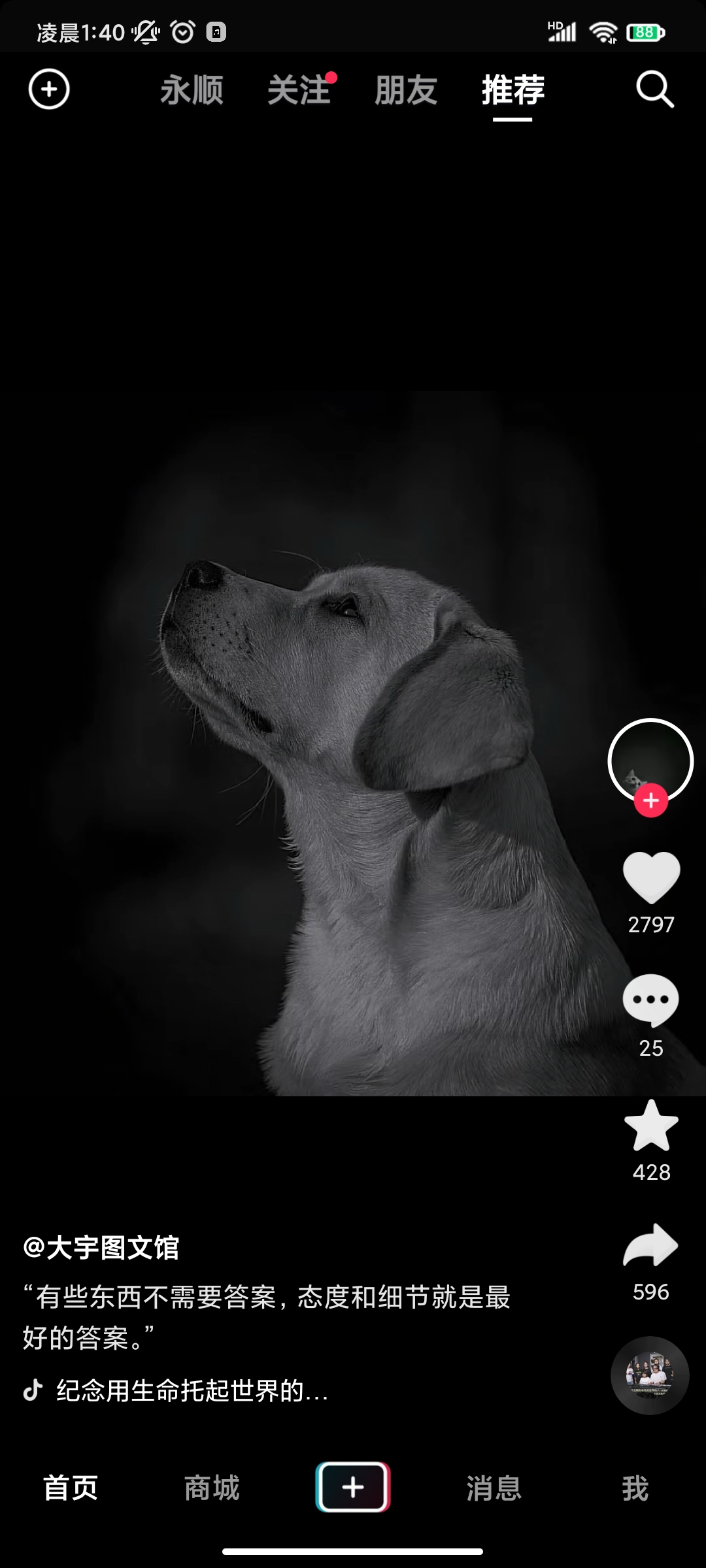
Task: Like this video with the heart icon
Action: tap(651, 877)
